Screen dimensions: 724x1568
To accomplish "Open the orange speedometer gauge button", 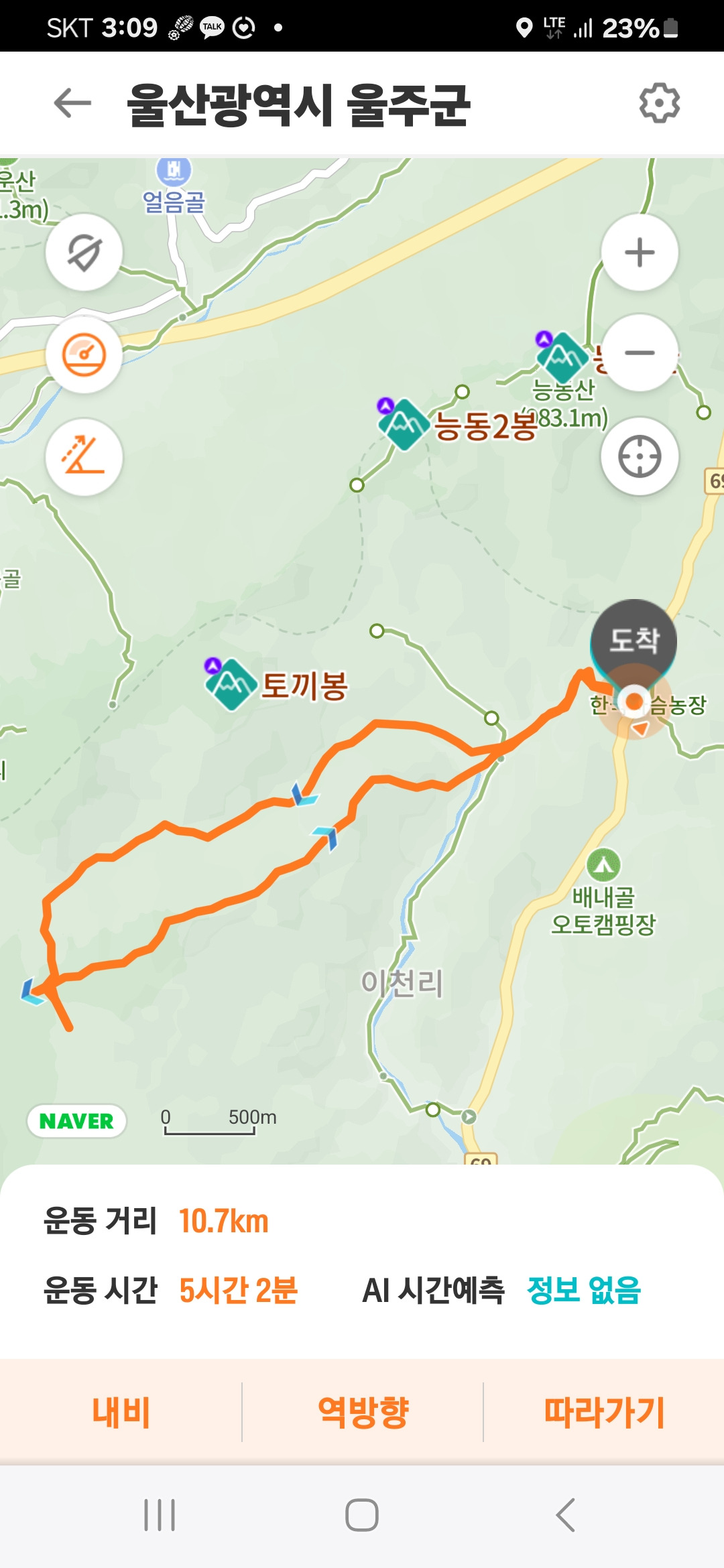I will coord(84,354).
